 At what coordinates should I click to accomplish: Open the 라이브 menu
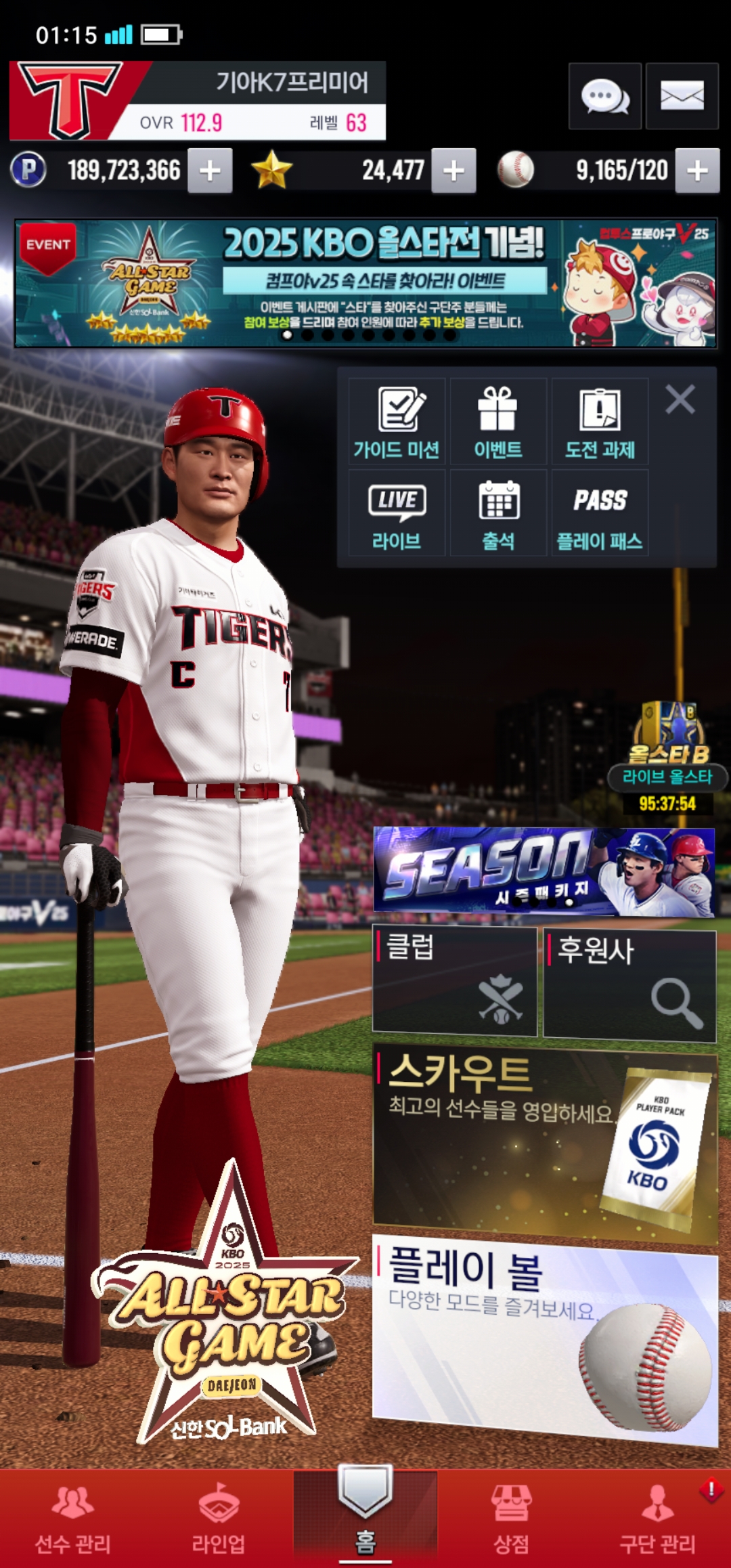point(397,513)
